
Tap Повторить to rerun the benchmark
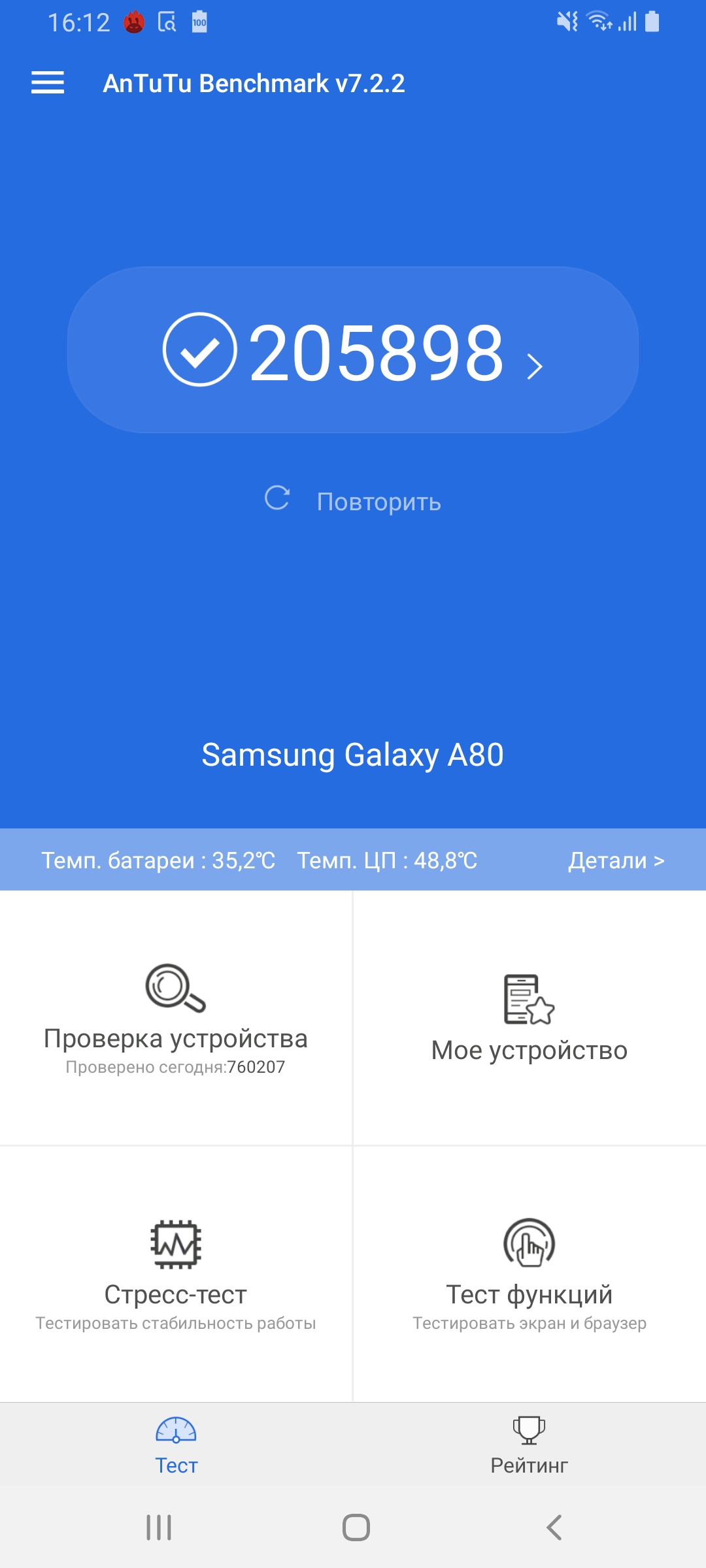pos(353,501)
